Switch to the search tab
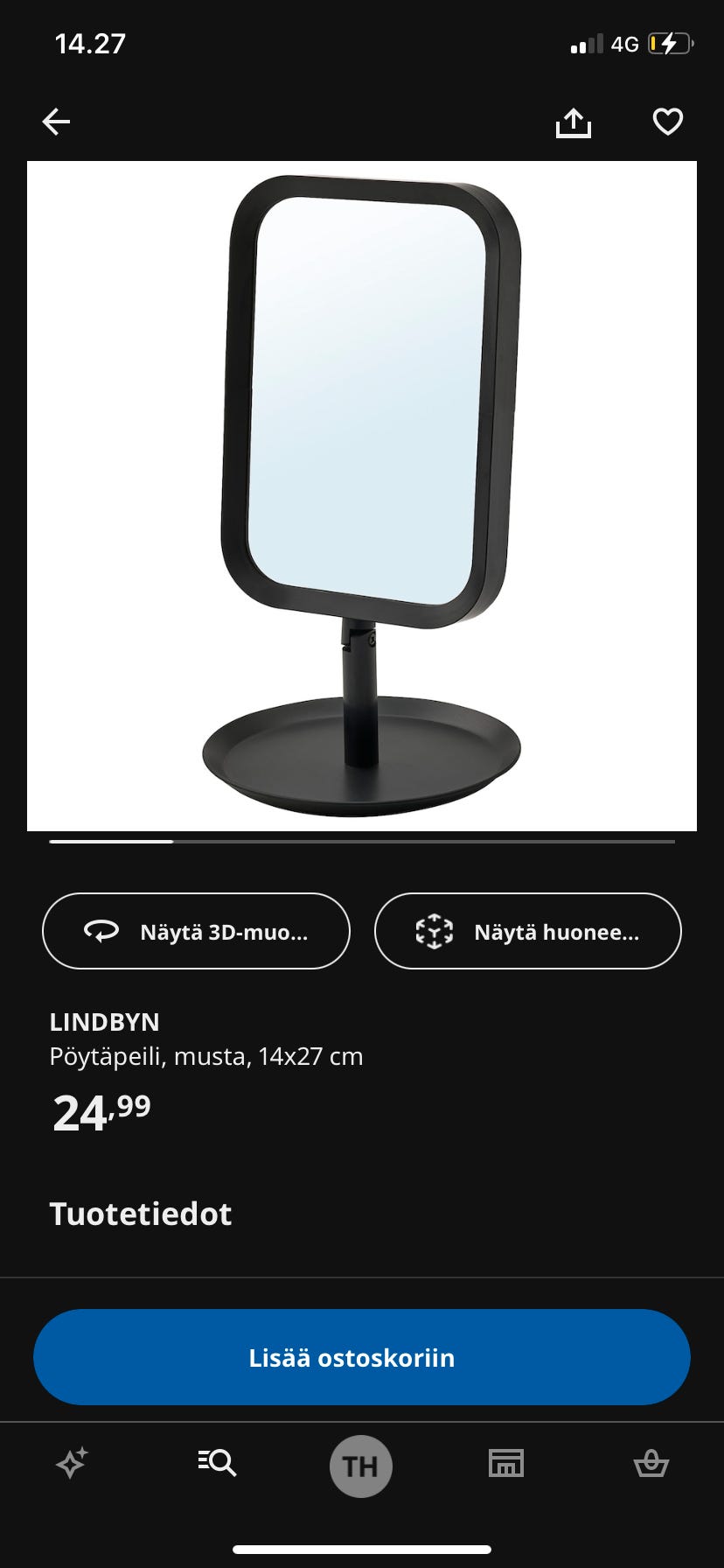Image resolution: width=724 pixels, height=1568 pixels. pos(217,1463)
